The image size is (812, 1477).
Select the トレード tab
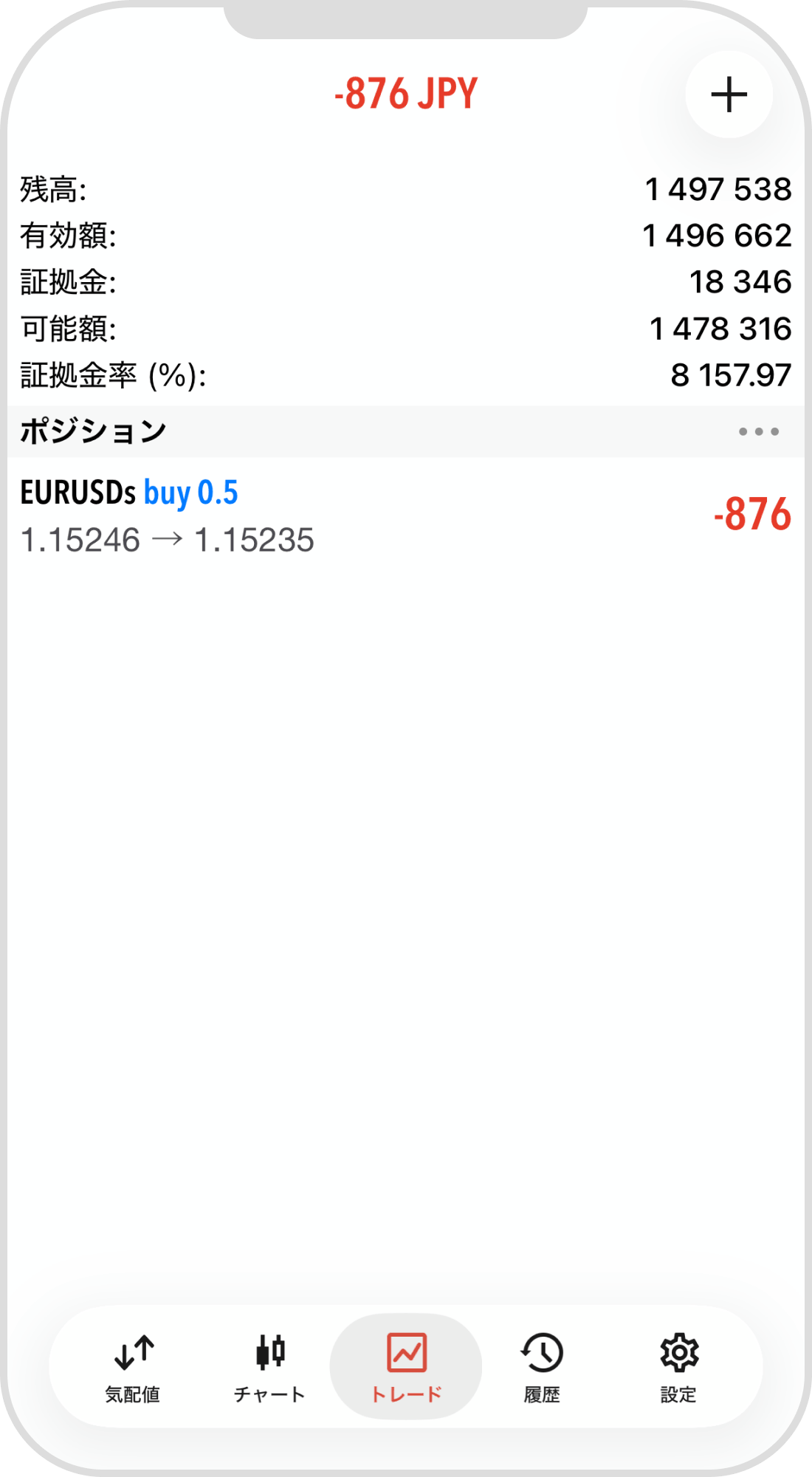tap(406, 1367)
